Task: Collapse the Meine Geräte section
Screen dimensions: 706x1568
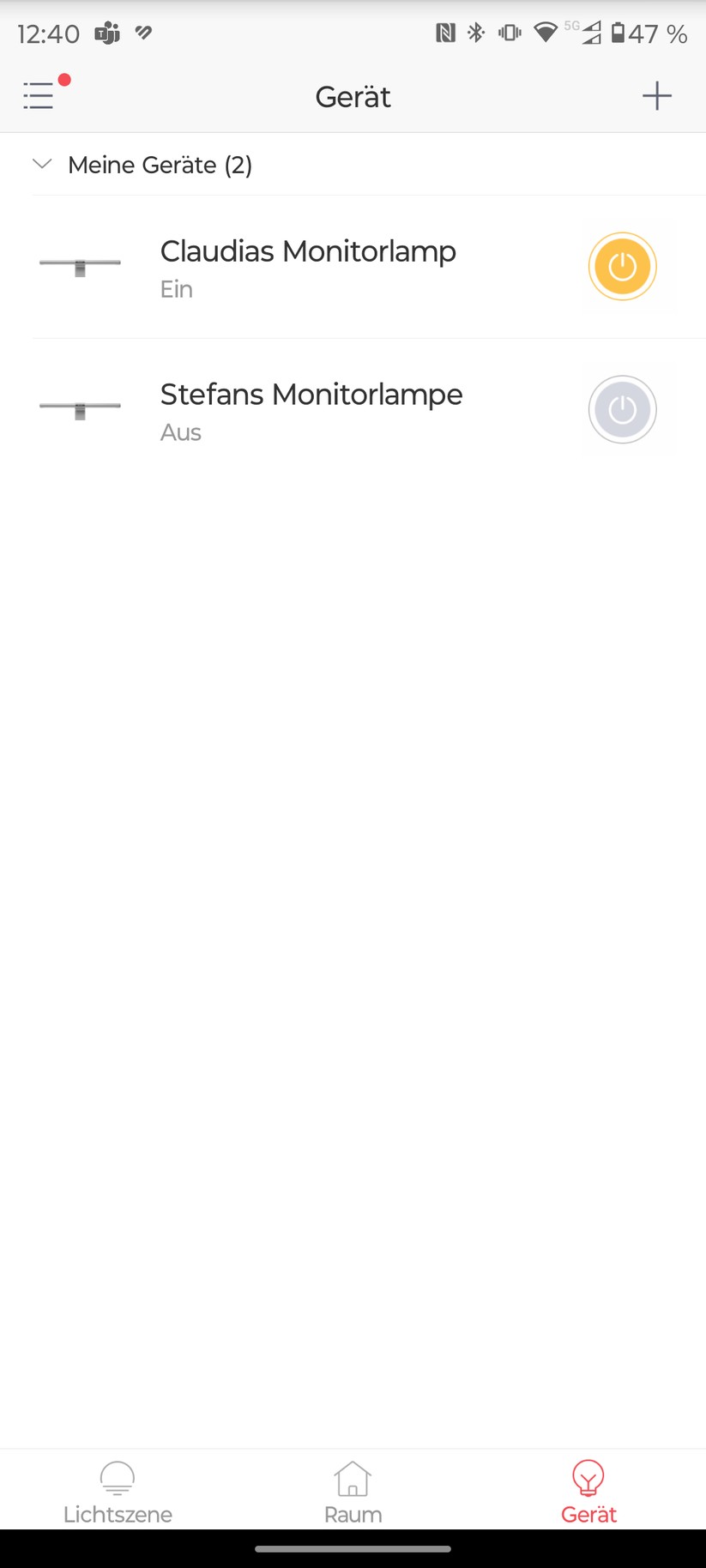Action: [x=42, y=164]
